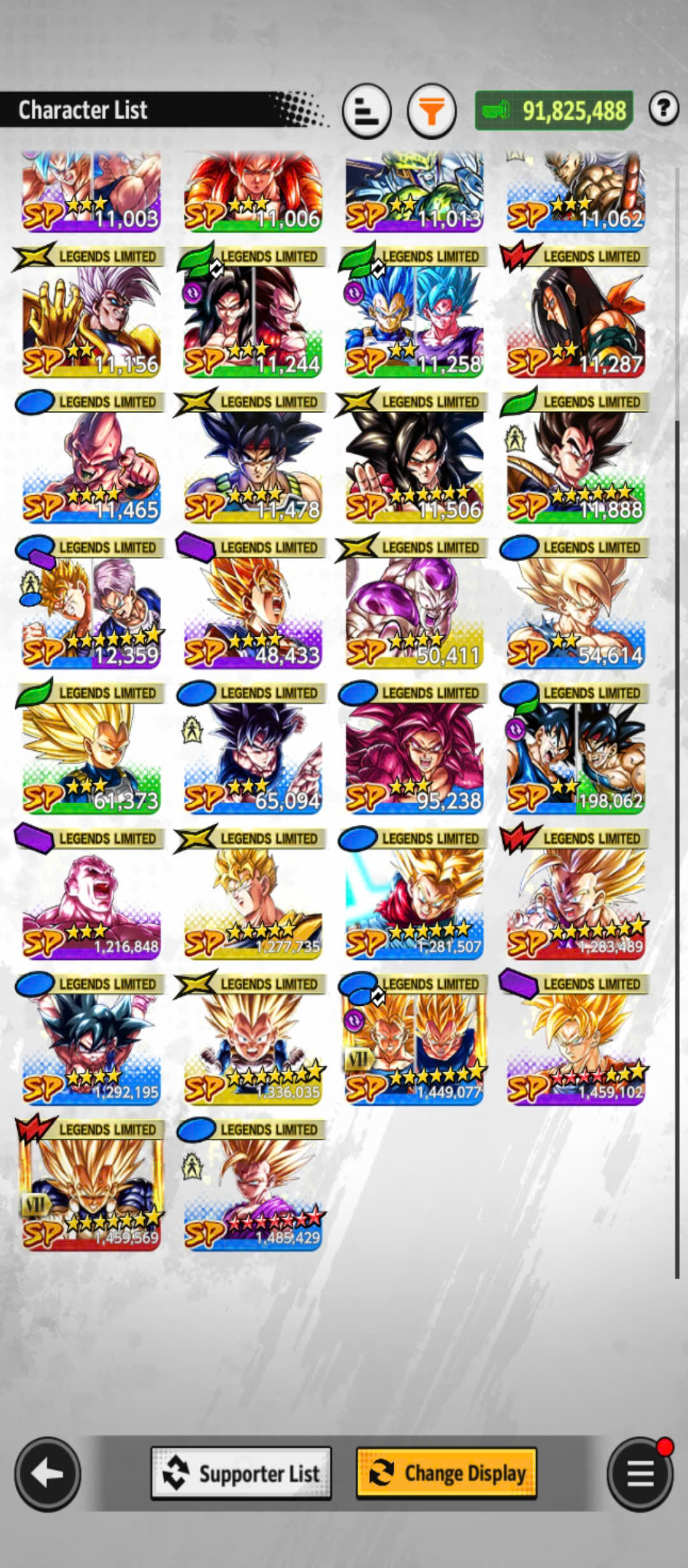Screen dimensions: 688x1568
Task: Select character with power 11,465
Action: coord(91,464)
